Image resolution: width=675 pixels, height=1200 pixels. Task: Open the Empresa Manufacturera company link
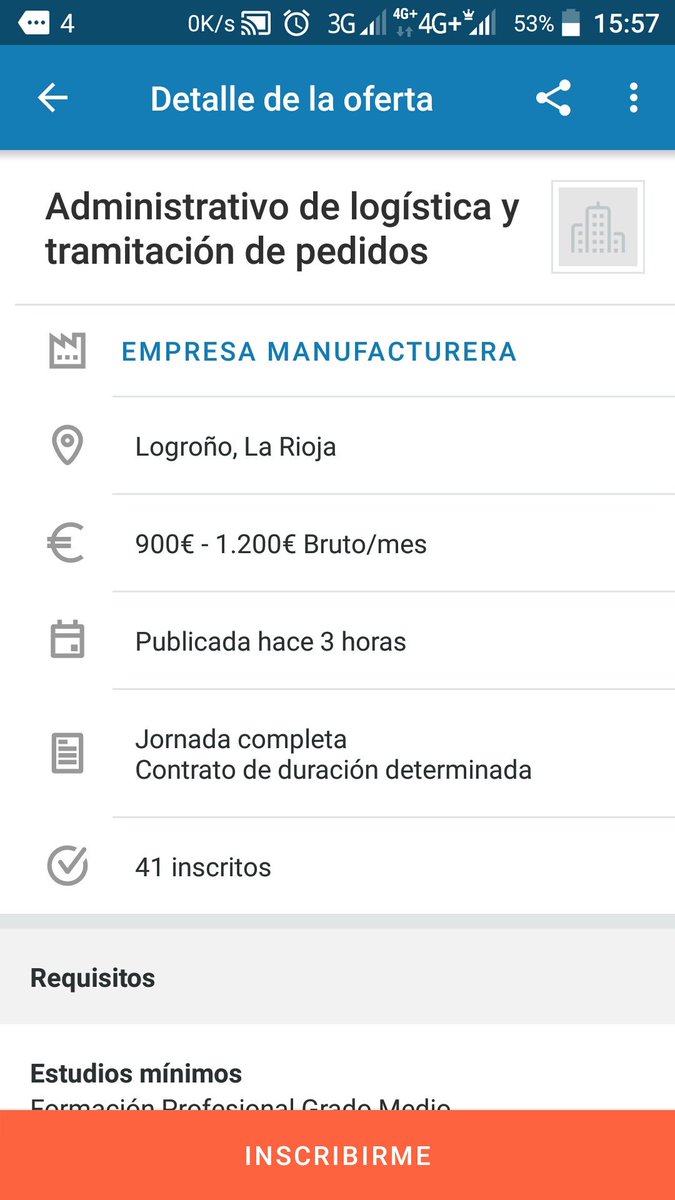pos(318,352)
